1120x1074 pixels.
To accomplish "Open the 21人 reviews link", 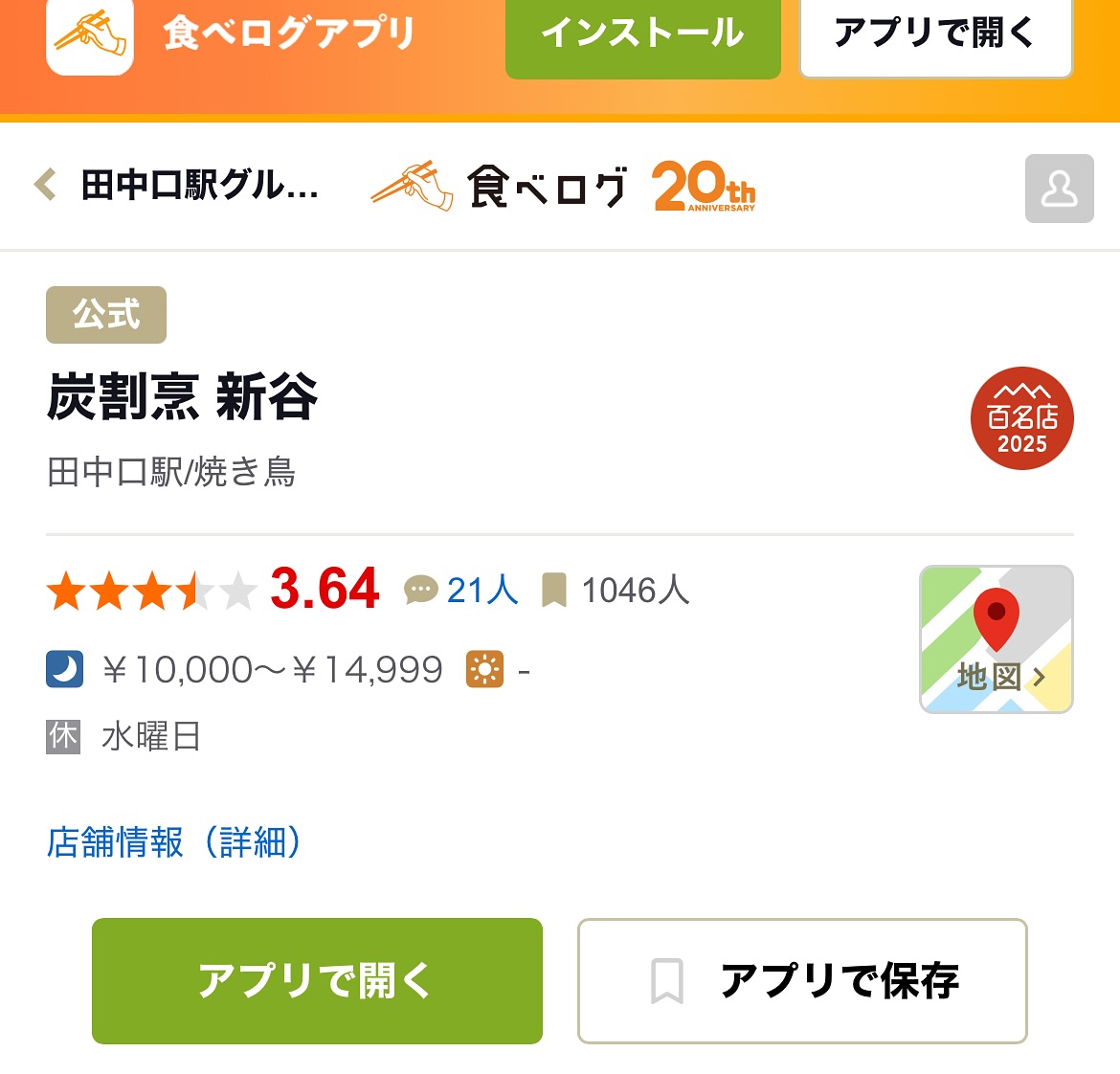I will click(x=462, y=590).
